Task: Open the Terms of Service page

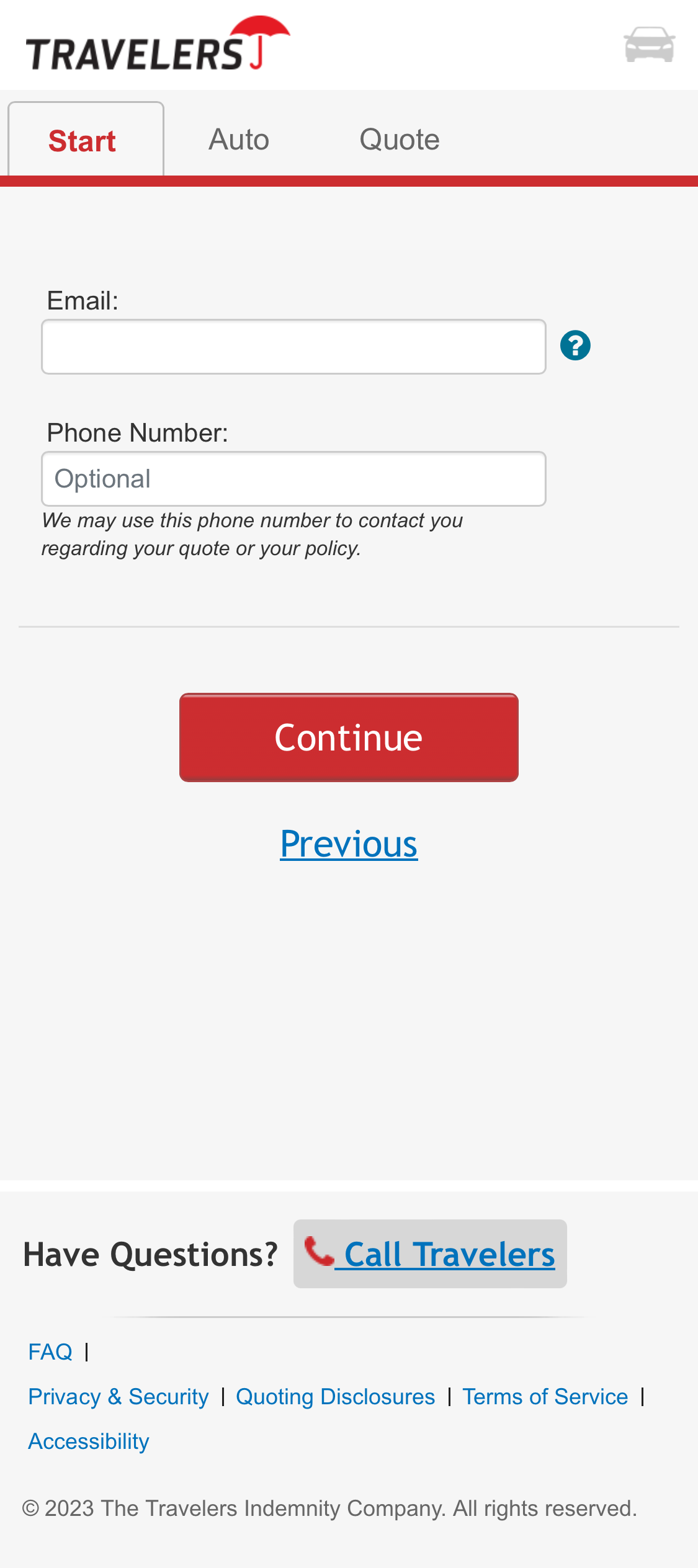Action: 545,1397
